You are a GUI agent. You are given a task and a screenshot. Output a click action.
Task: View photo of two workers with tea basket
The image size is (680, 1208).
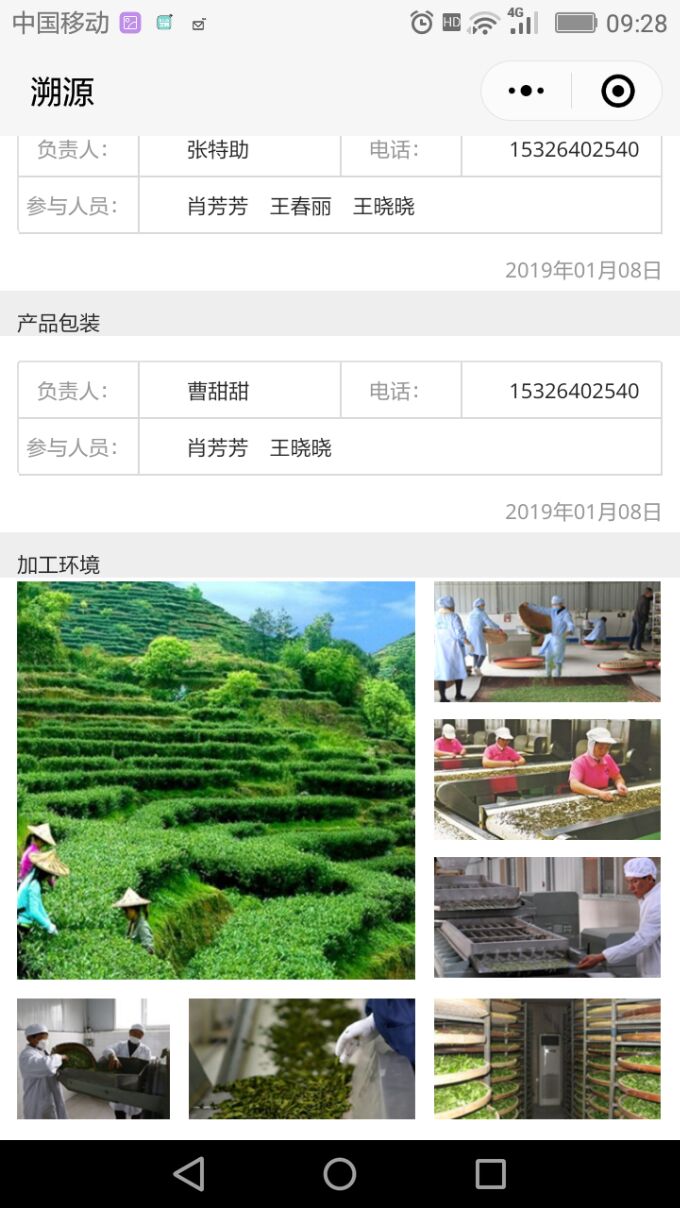pos(93,1058)
